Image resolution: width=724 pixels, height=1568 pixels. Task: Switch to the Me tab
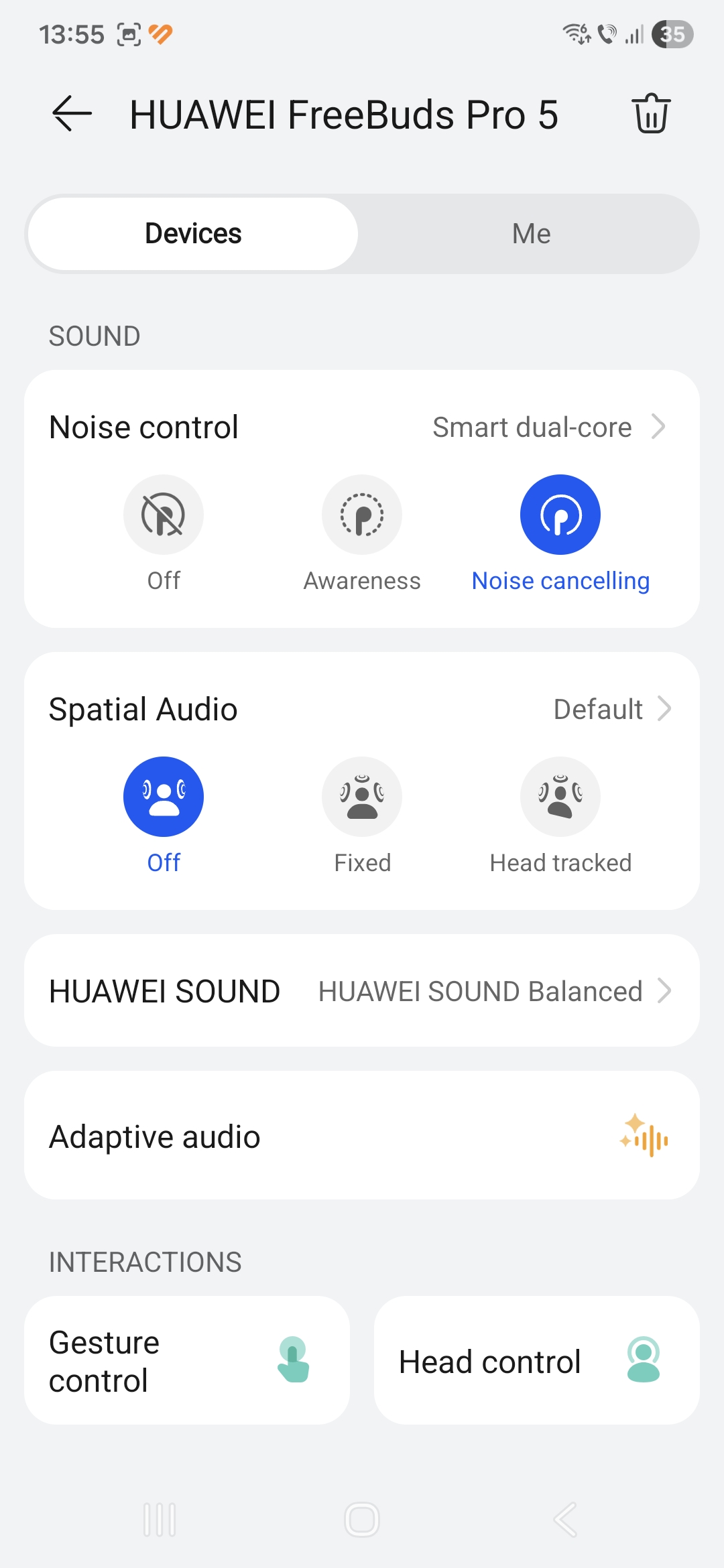pyautogui.click(x=531, y=234)
